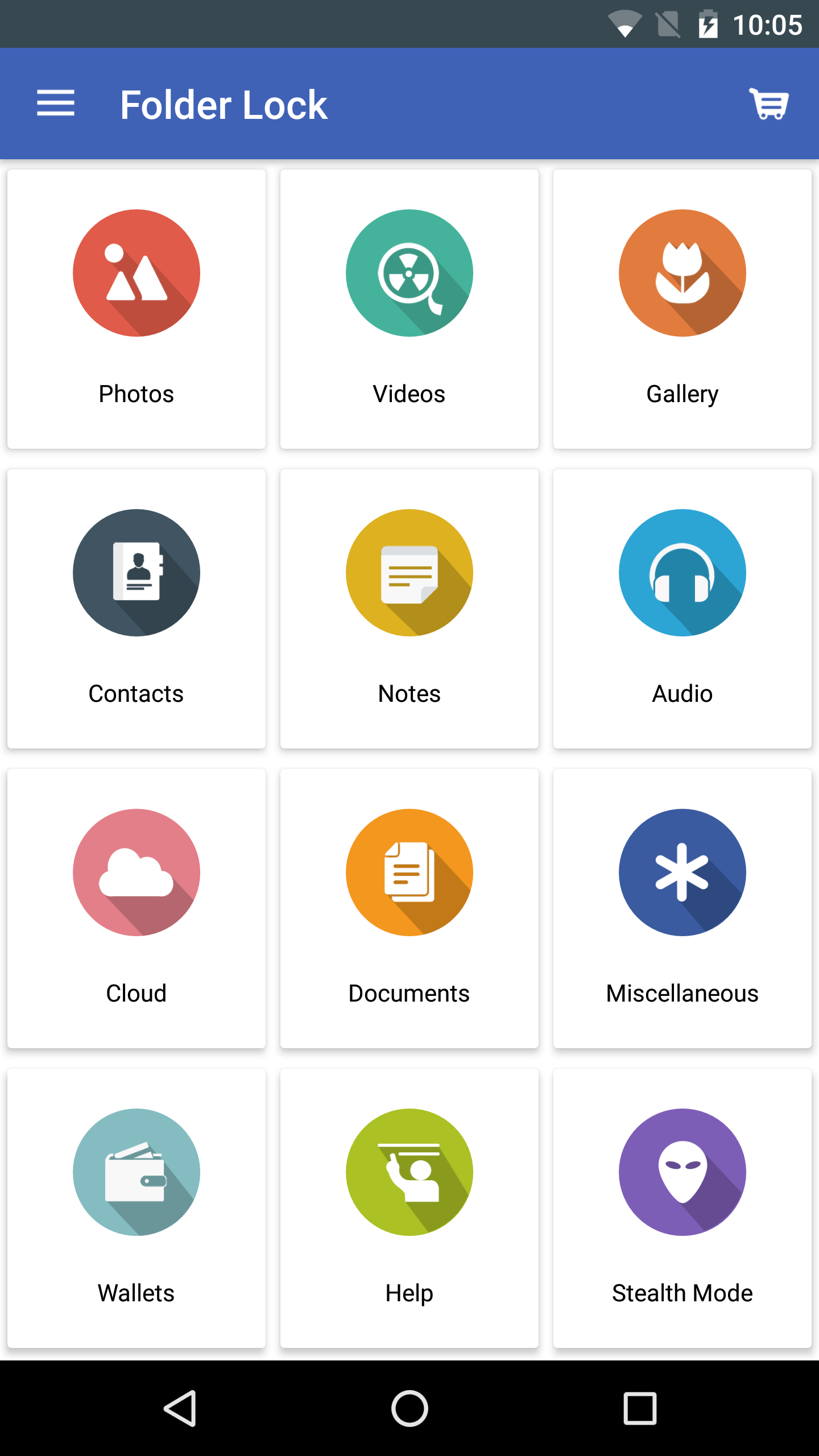The image size is (819, 1456).
Task: Open secured Contacts
Action: click(x=136, y=609)
